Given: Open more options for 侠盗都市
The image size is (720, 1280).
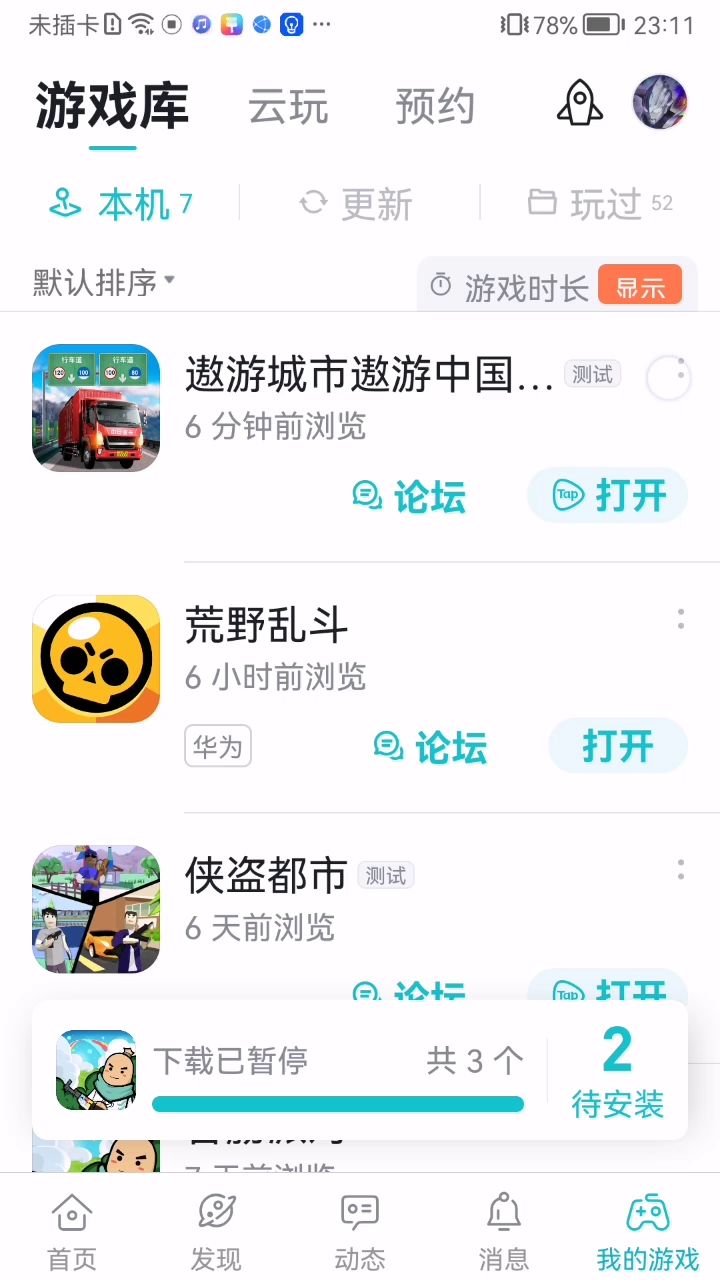Looking at the screenshot, I should point(681,869).
